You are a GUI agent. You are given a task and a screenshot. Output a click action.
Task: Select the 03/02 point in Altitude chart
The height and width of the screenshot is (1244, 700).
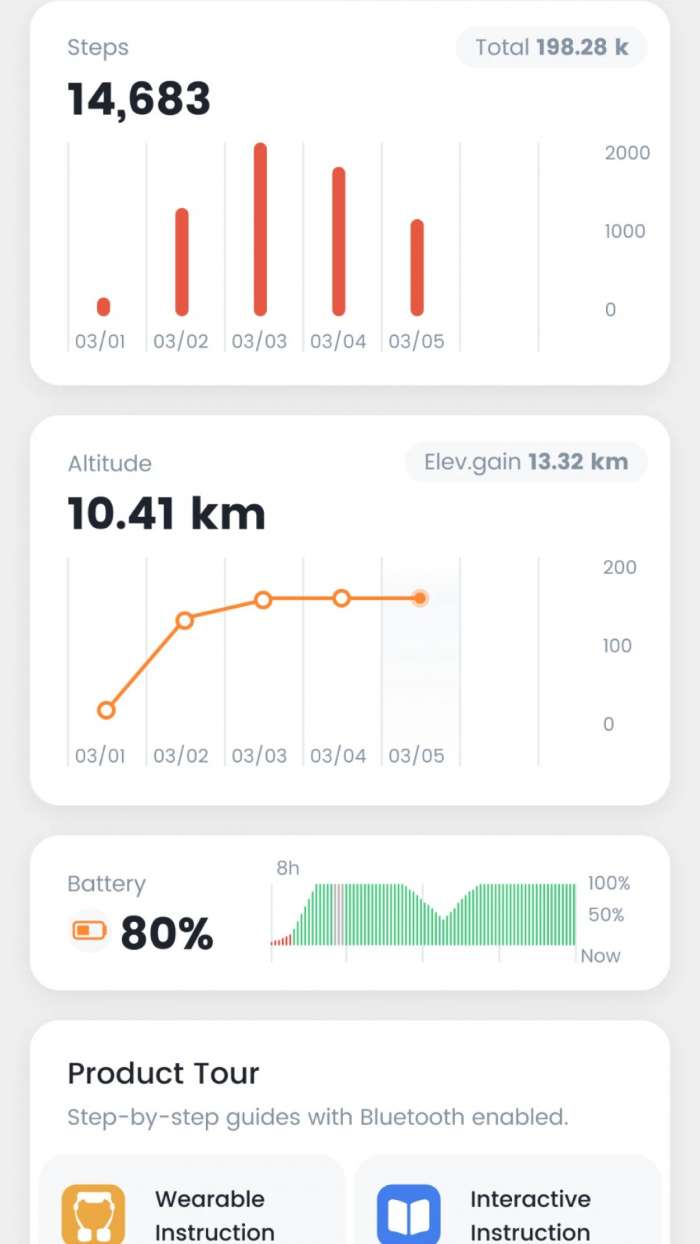click(x=185, y=620)
